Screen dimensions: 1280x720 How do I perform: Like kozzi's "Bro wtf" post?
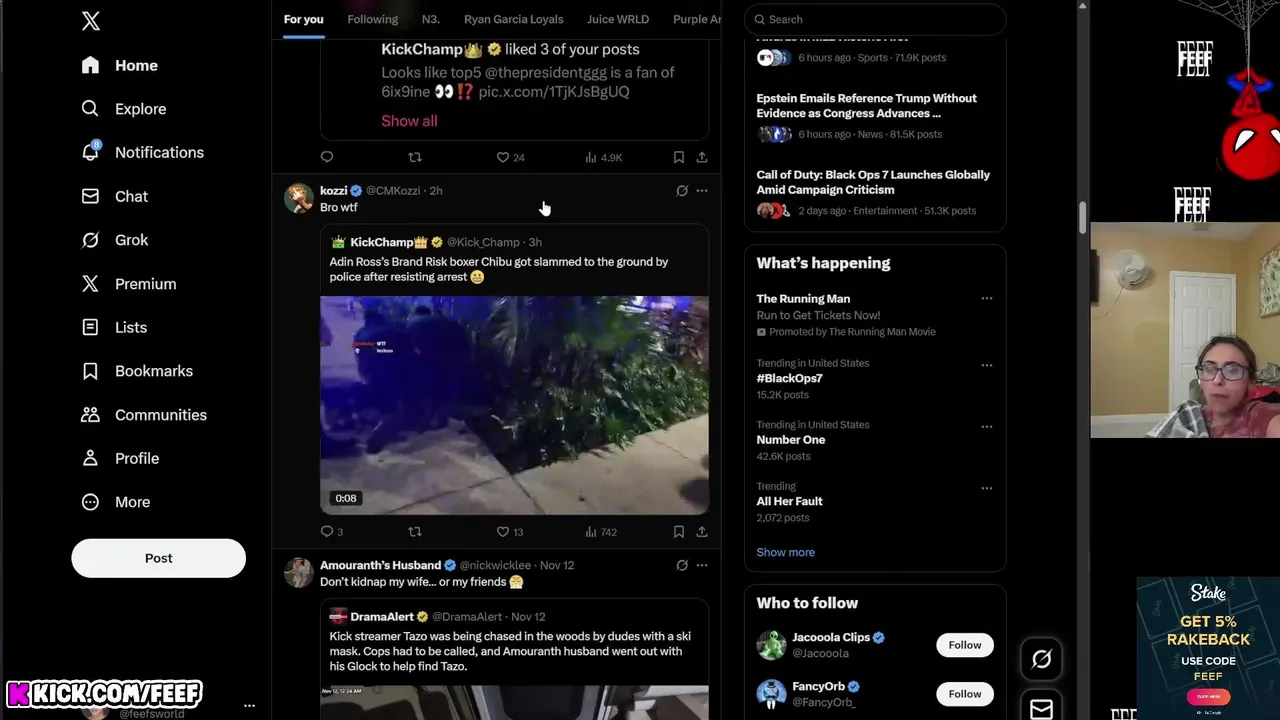(x=503, y=532)
